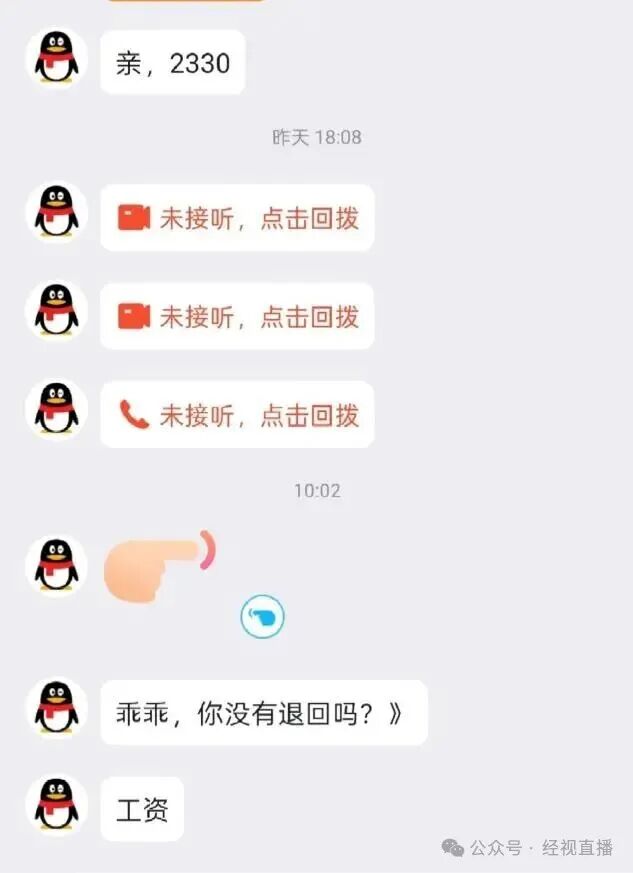Tap the round blue poke-back icon

(263, 617)
